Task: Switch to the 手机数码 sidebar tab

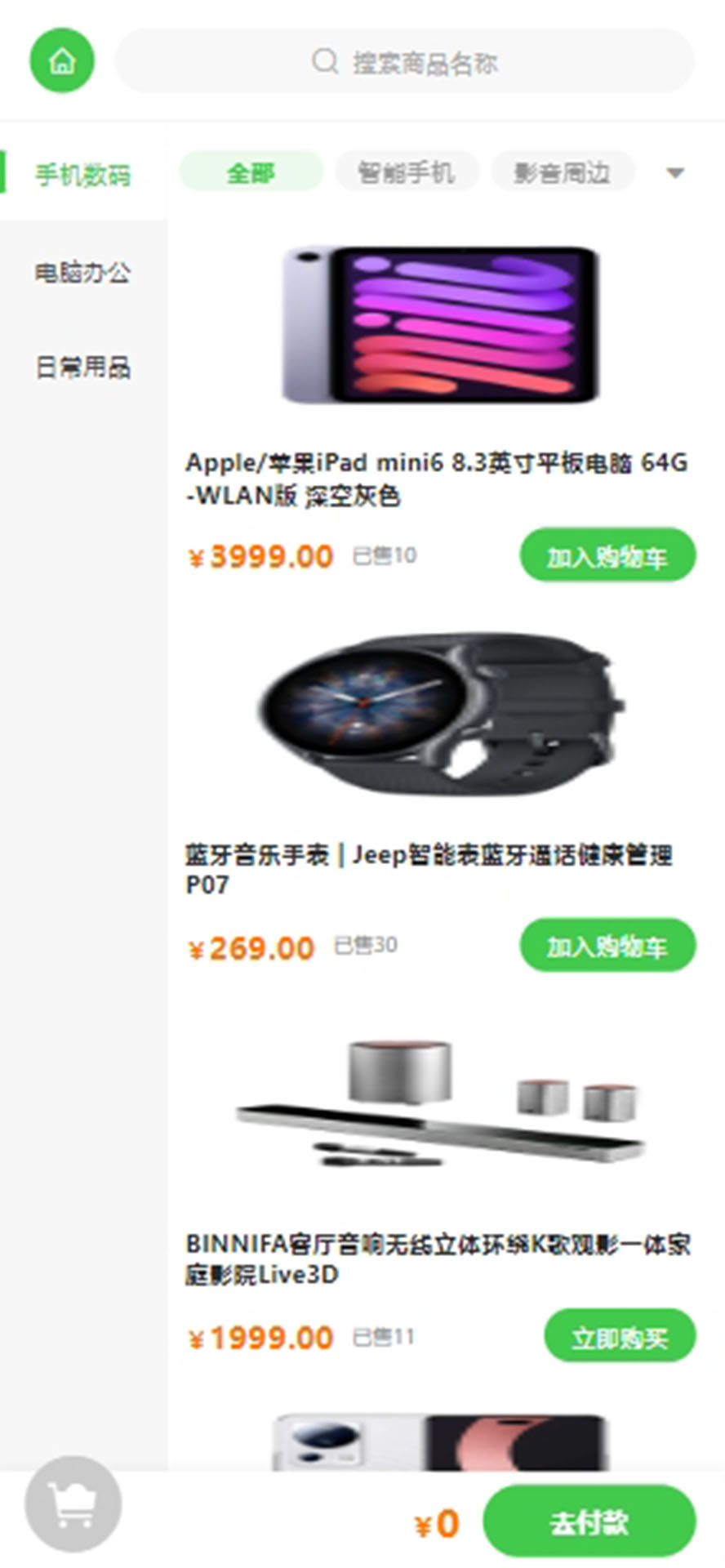Action: pyautogui.click(x=82, y=175)
